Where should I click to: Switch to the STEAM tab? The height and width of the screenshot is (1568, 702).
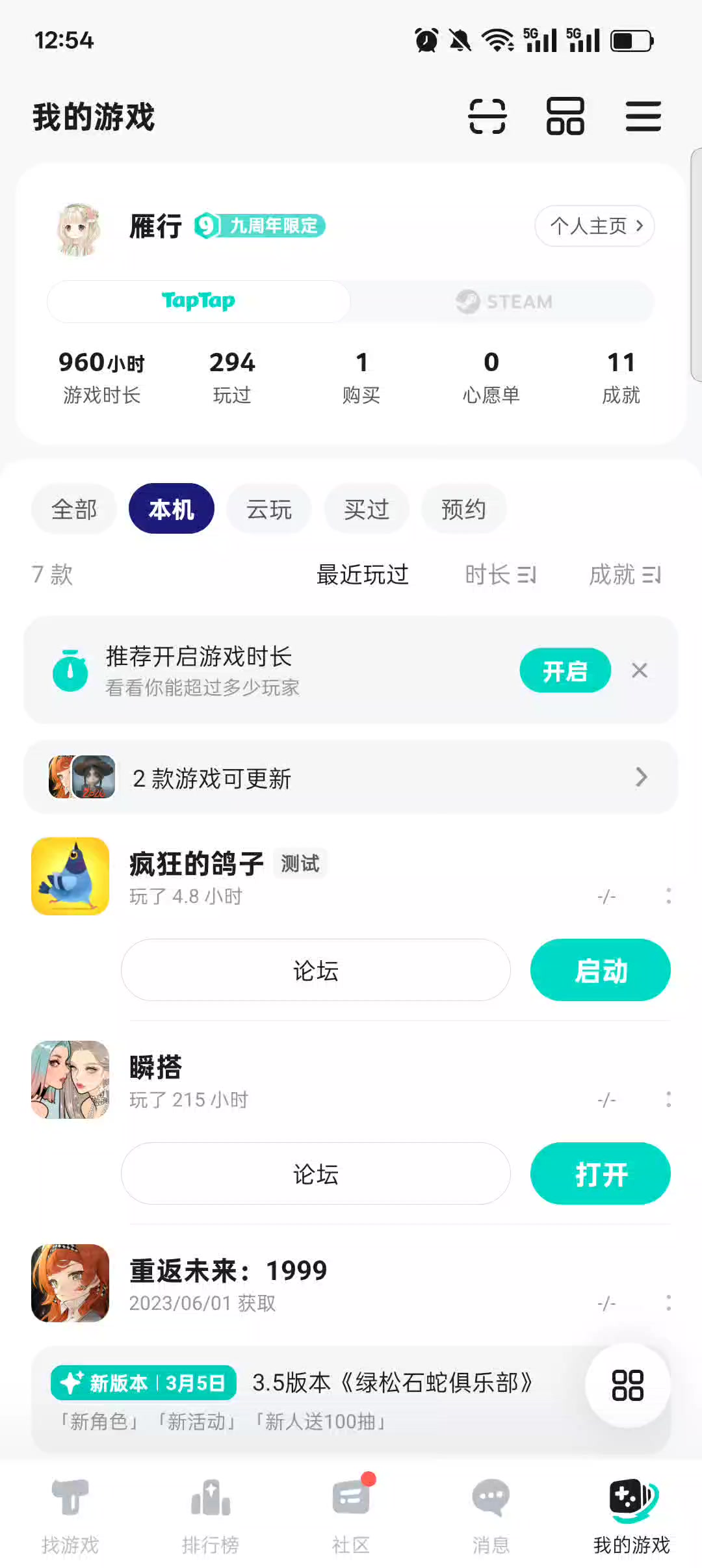pos(503,302)
